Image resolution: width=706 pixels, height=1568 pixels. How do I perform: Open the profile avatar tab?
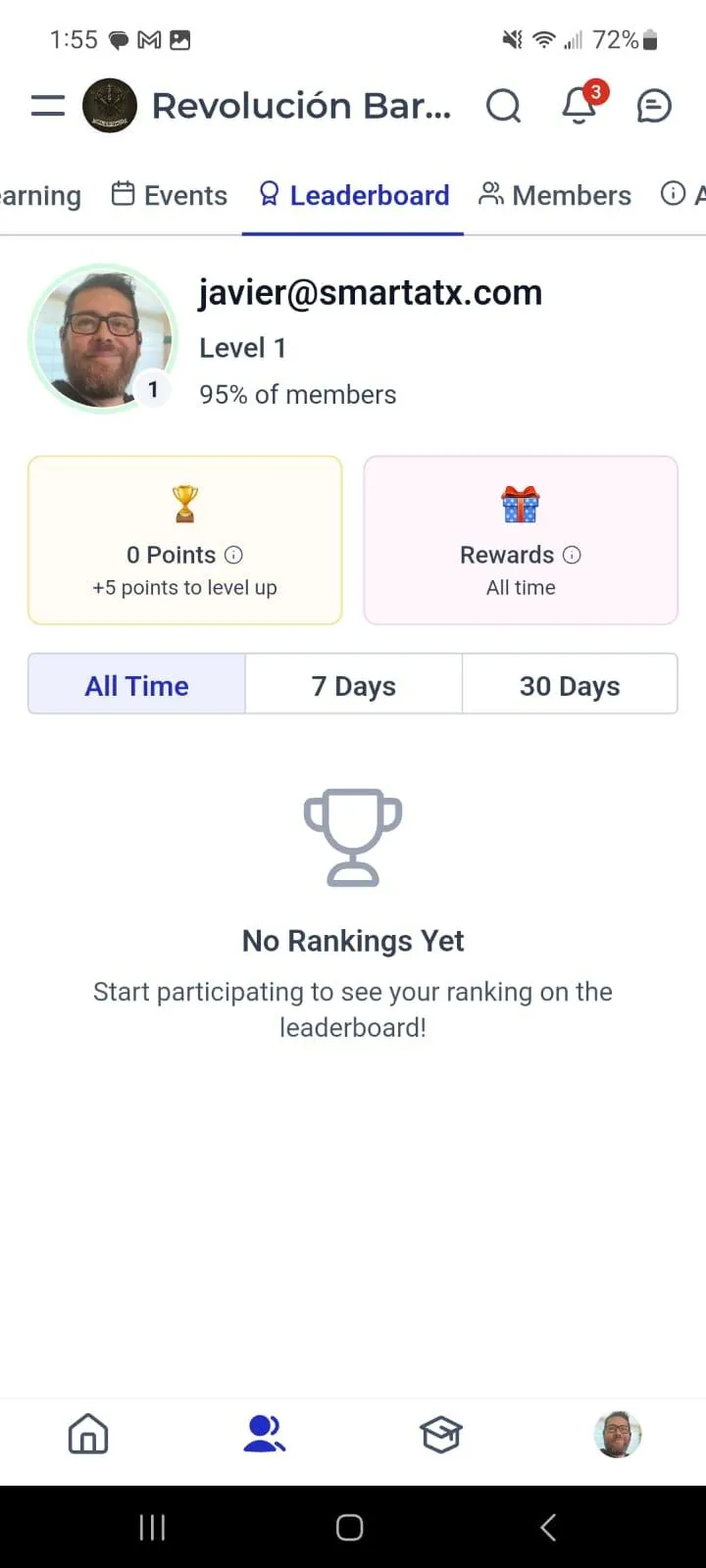(618, 1435)
